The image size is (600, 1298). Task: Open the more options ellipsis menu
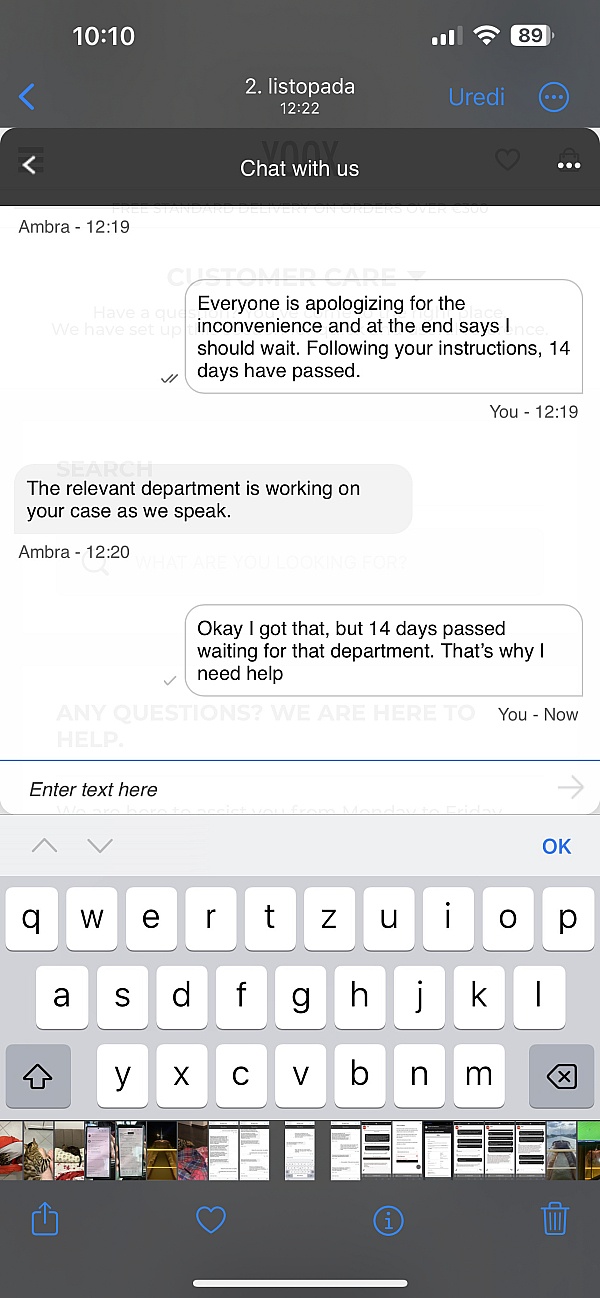coord(553,97)
